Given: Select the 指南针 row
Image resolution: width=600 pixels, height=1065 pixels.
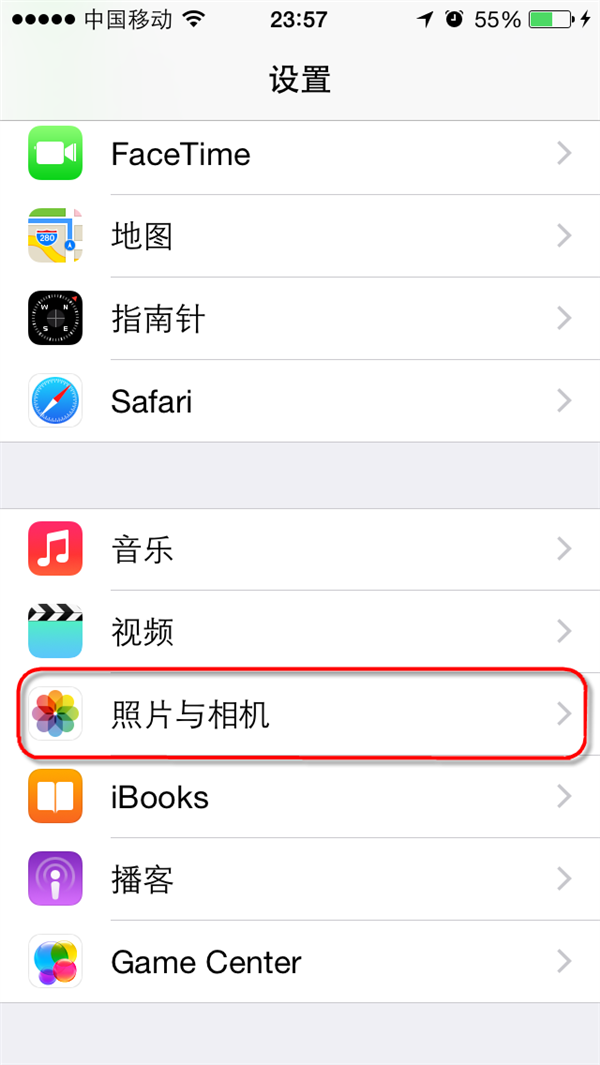Looking at the screenshot, I should [300, 319].
